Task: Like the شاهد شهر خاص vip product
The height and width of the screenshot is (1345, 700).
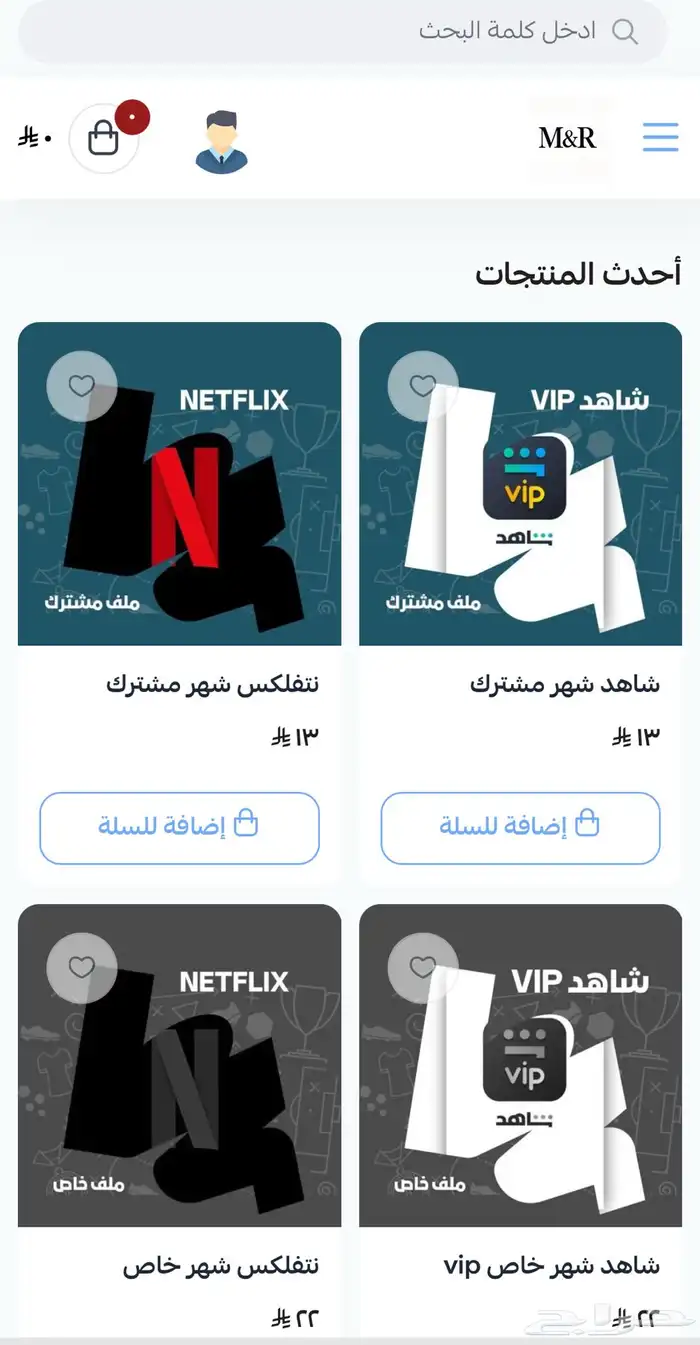Action: tap(424, 967)
